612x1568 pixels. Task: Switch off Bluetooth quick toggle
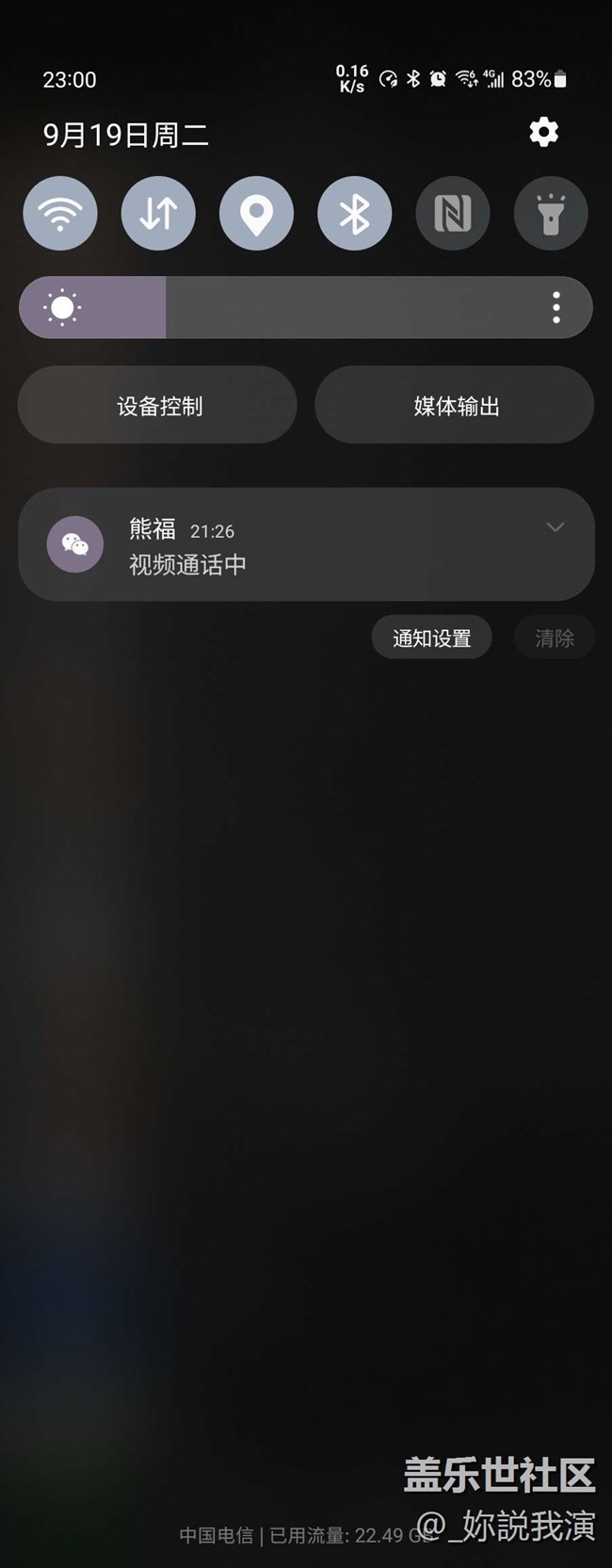pos(355,214)
